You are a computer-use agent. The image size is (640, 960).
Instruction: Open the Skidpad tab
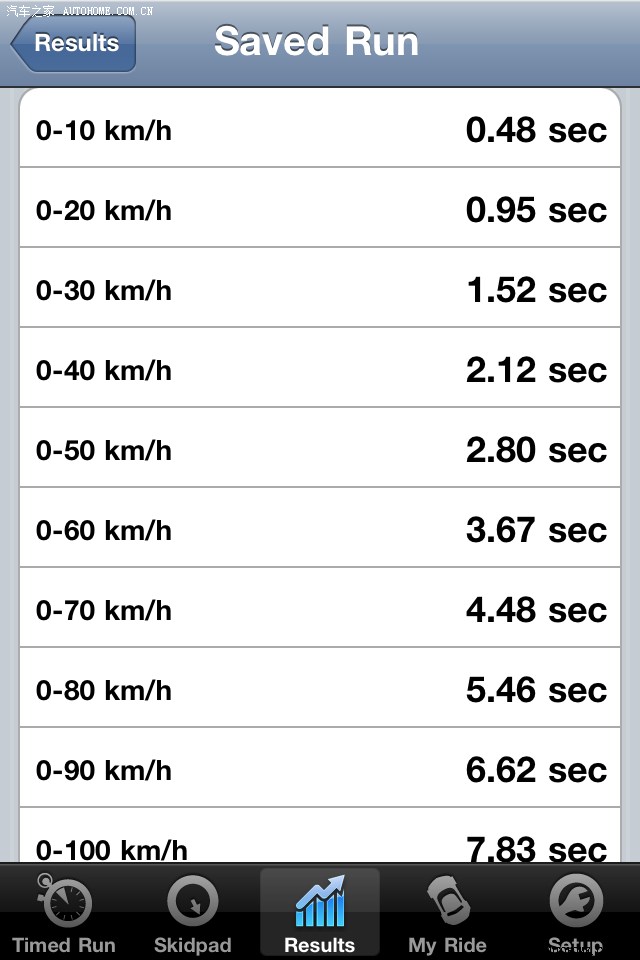[192, 914]
